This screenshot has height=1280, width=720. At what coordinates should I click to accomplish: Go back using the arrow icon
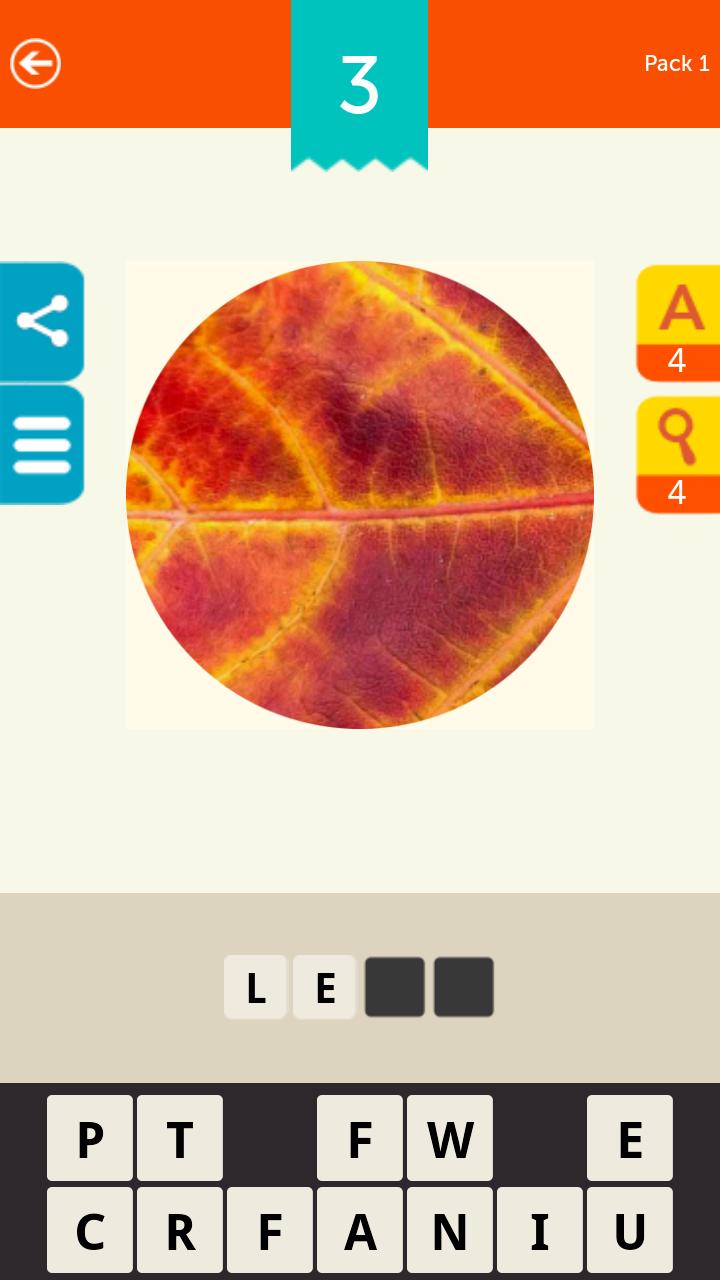pyautogui.click(x=36, y=64)
